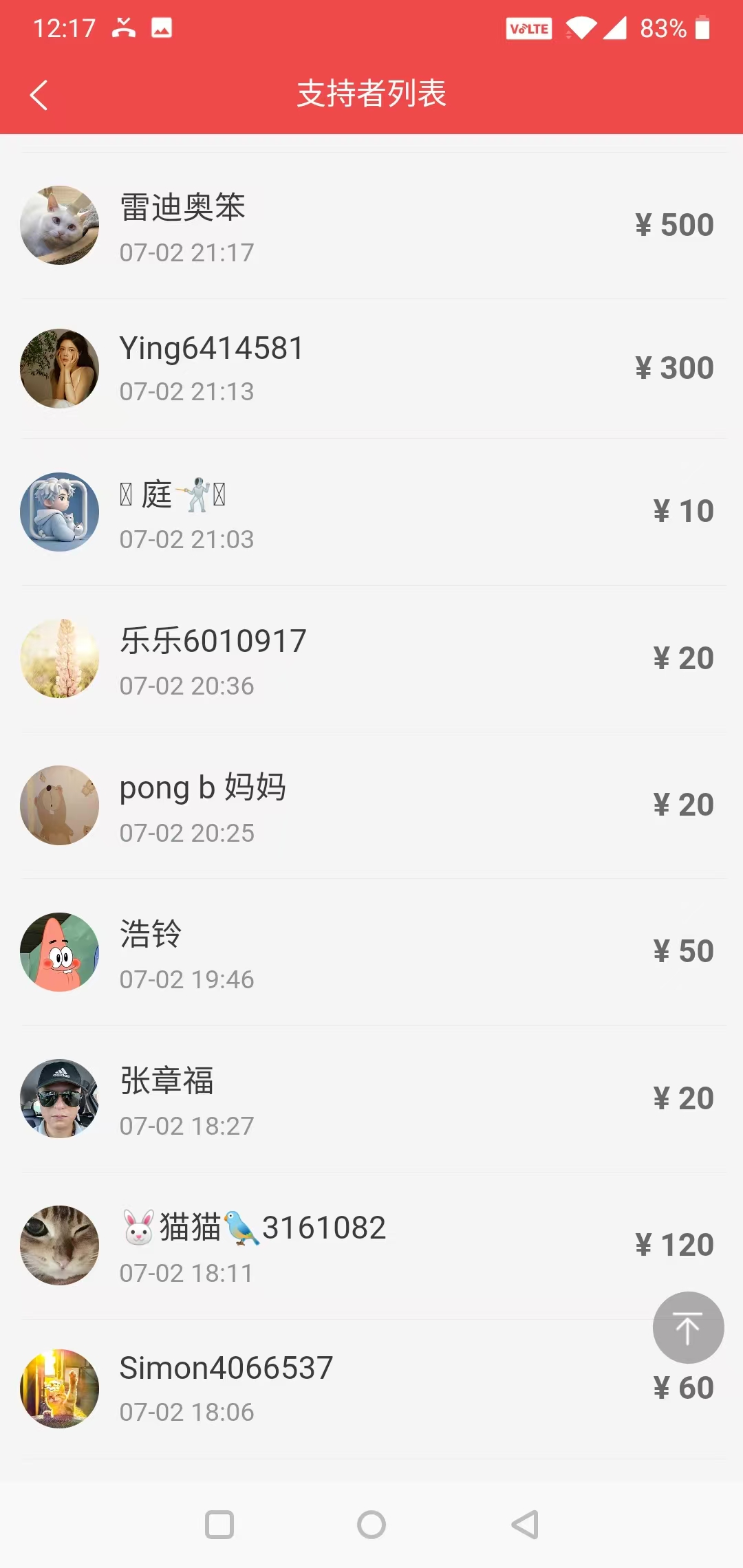Open the system recent apps view
The height and width of the screenshot is (1568, 743).
[219, 1525]
